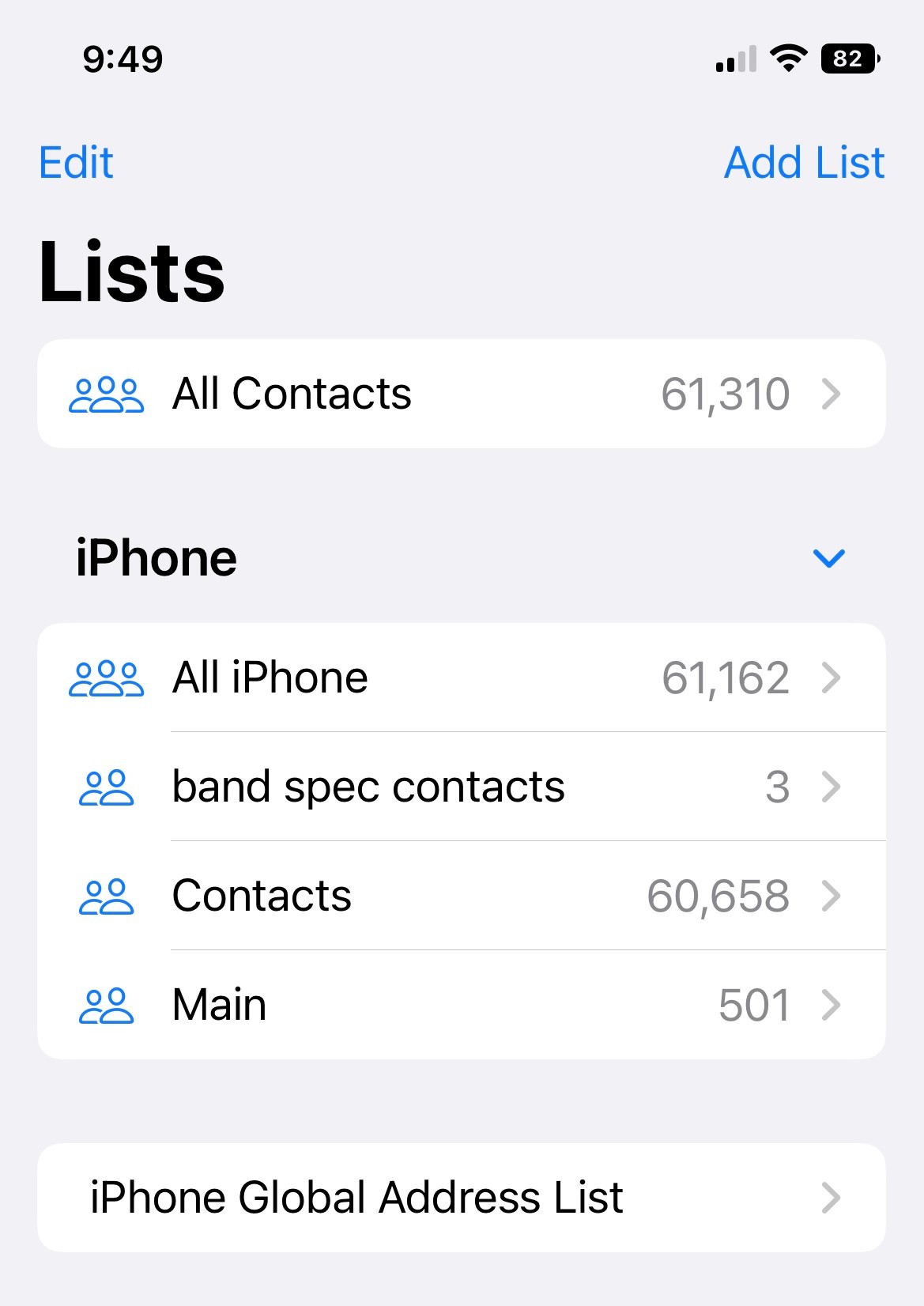
Task: Open the Main list
Action: click(461, 1005)
